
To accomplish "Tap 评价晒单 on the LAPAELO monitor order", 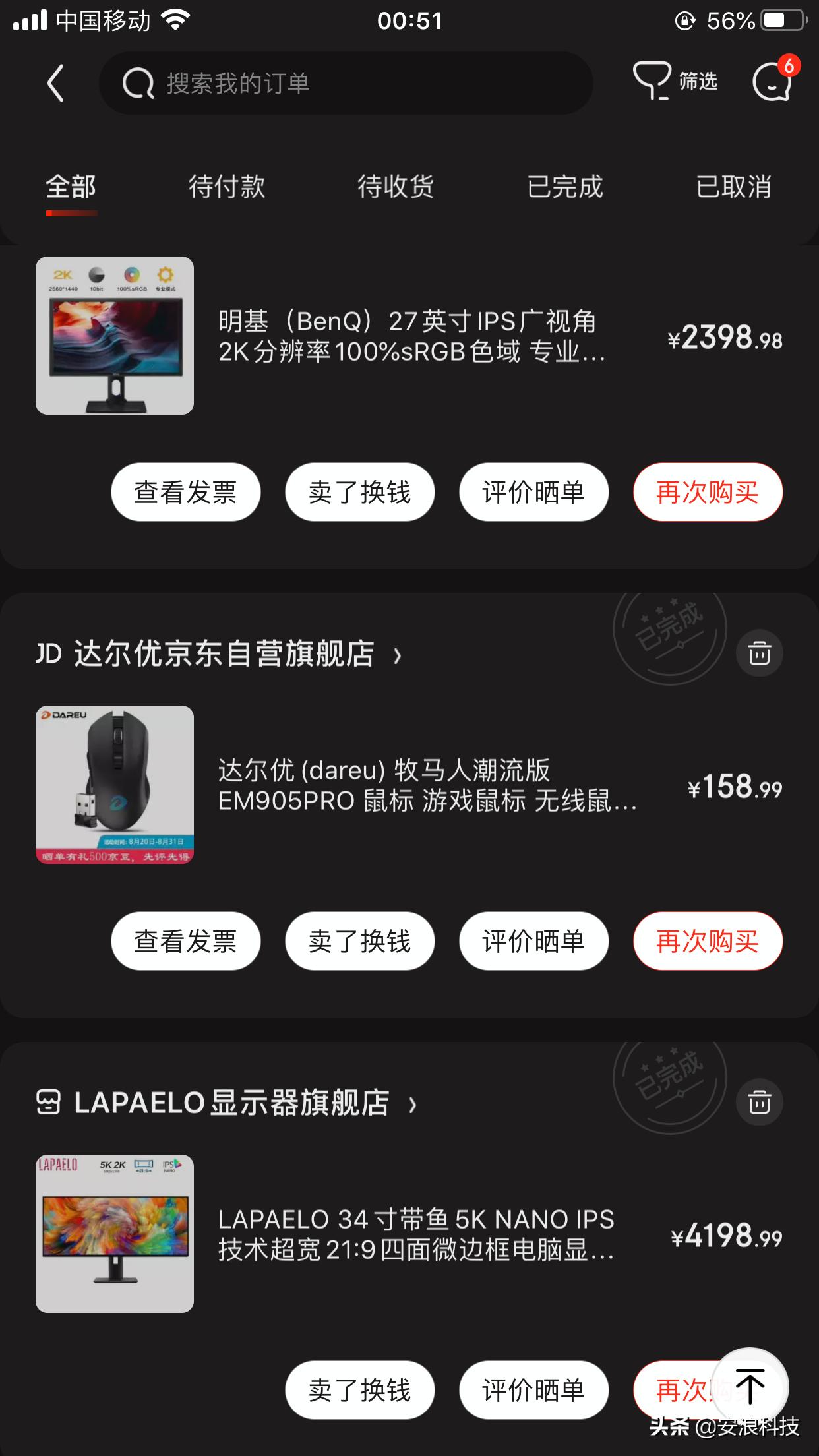I will 533,1389.
